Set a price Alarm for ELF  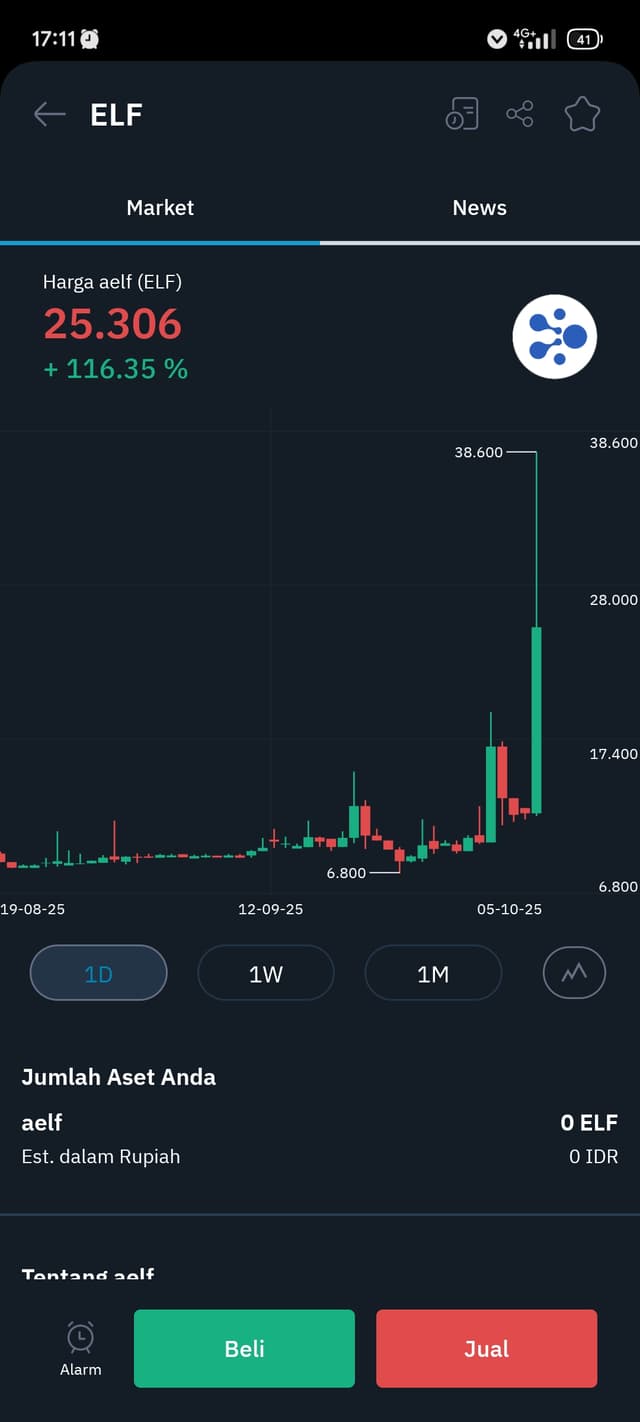tap(80, 1348)
